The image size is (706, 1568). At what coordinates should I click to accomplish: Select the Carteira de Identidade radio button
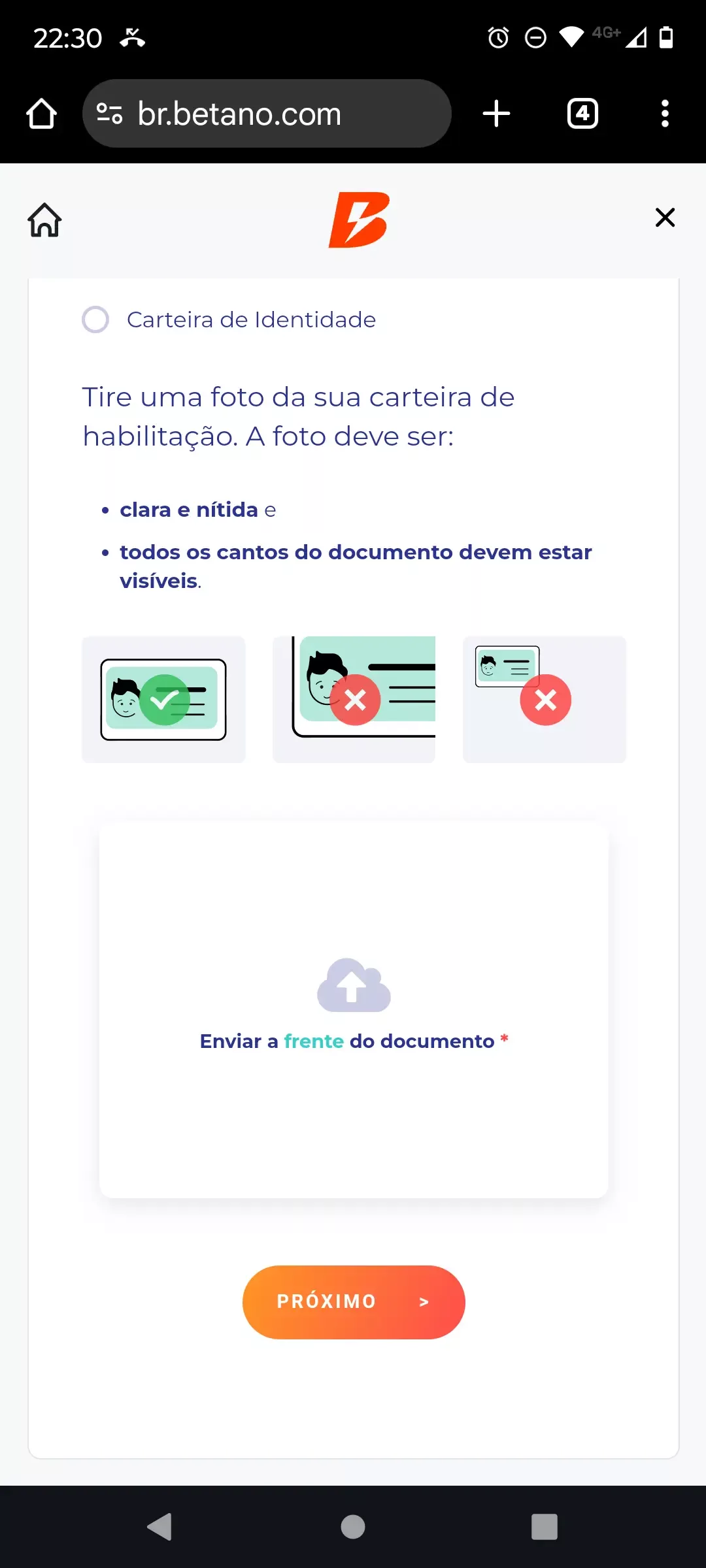tap(96, 319)
